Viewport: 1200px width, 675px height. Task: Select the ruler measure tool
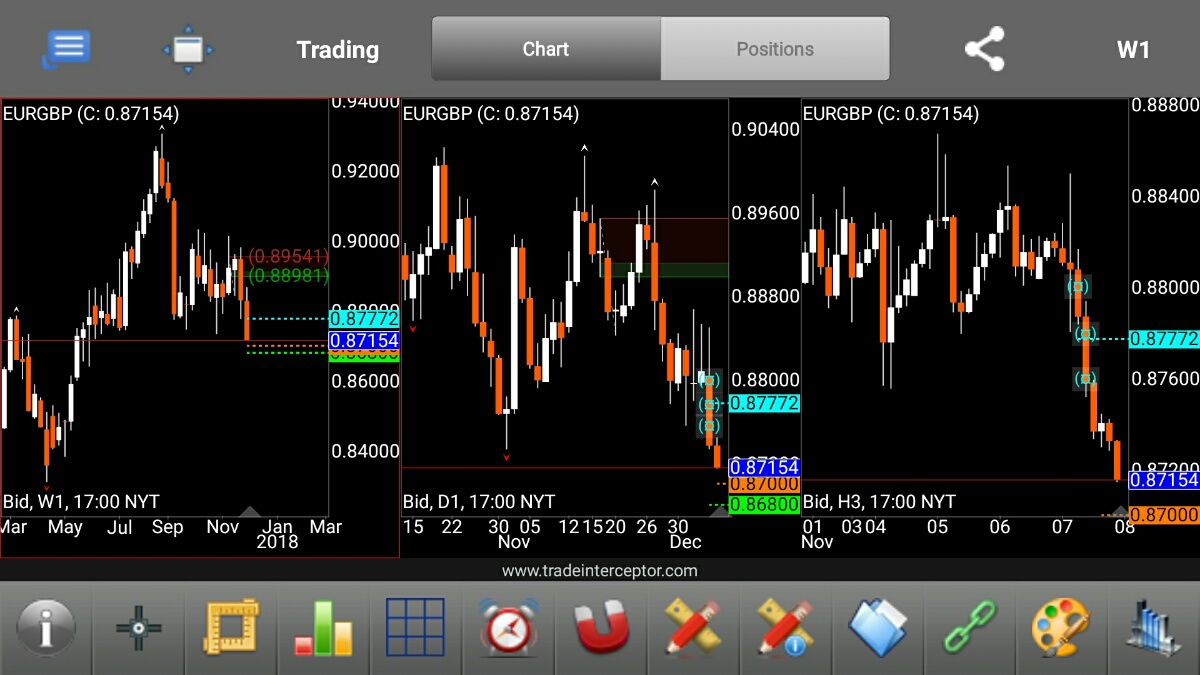pos(231,629)
